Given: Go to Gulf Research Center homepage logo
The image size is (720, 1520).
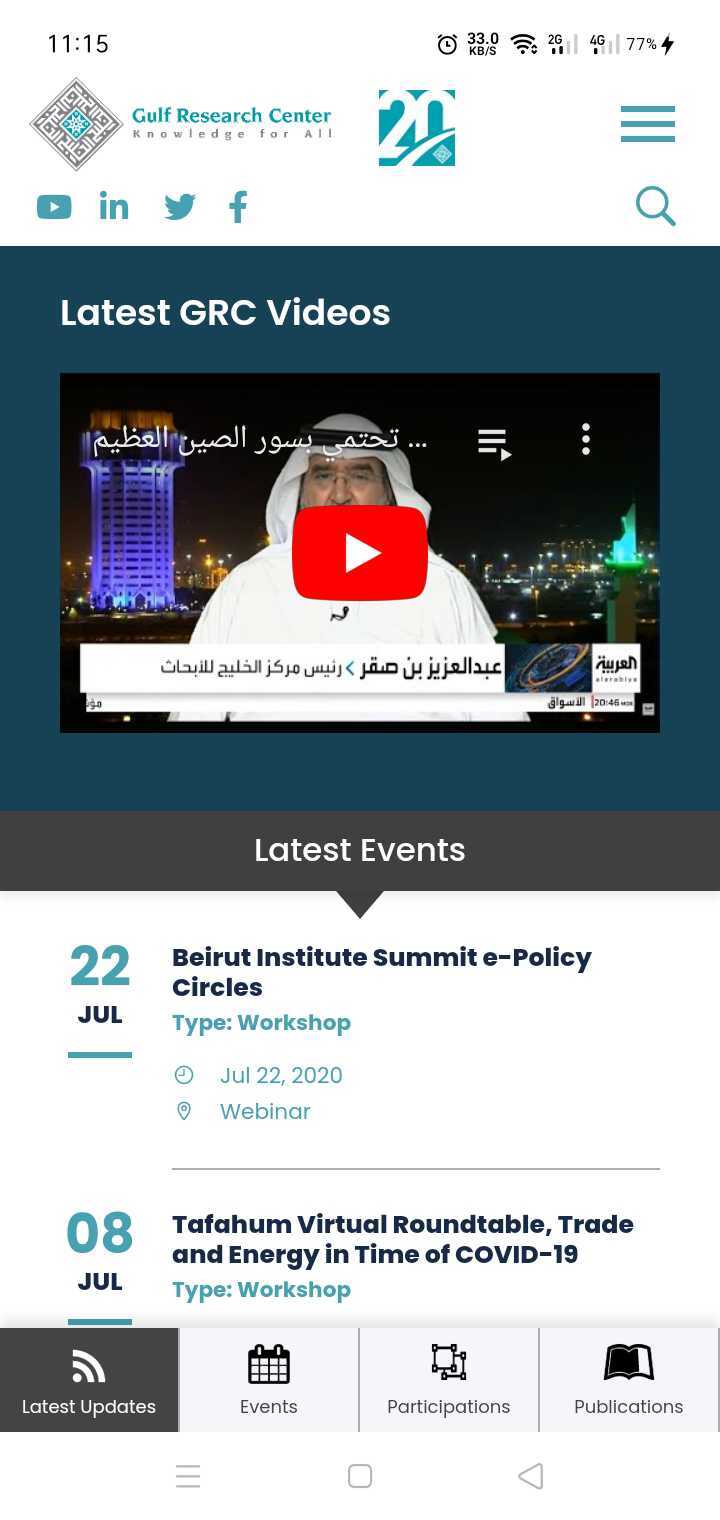Looking at the screenshot, I should (x=181, y=125).
